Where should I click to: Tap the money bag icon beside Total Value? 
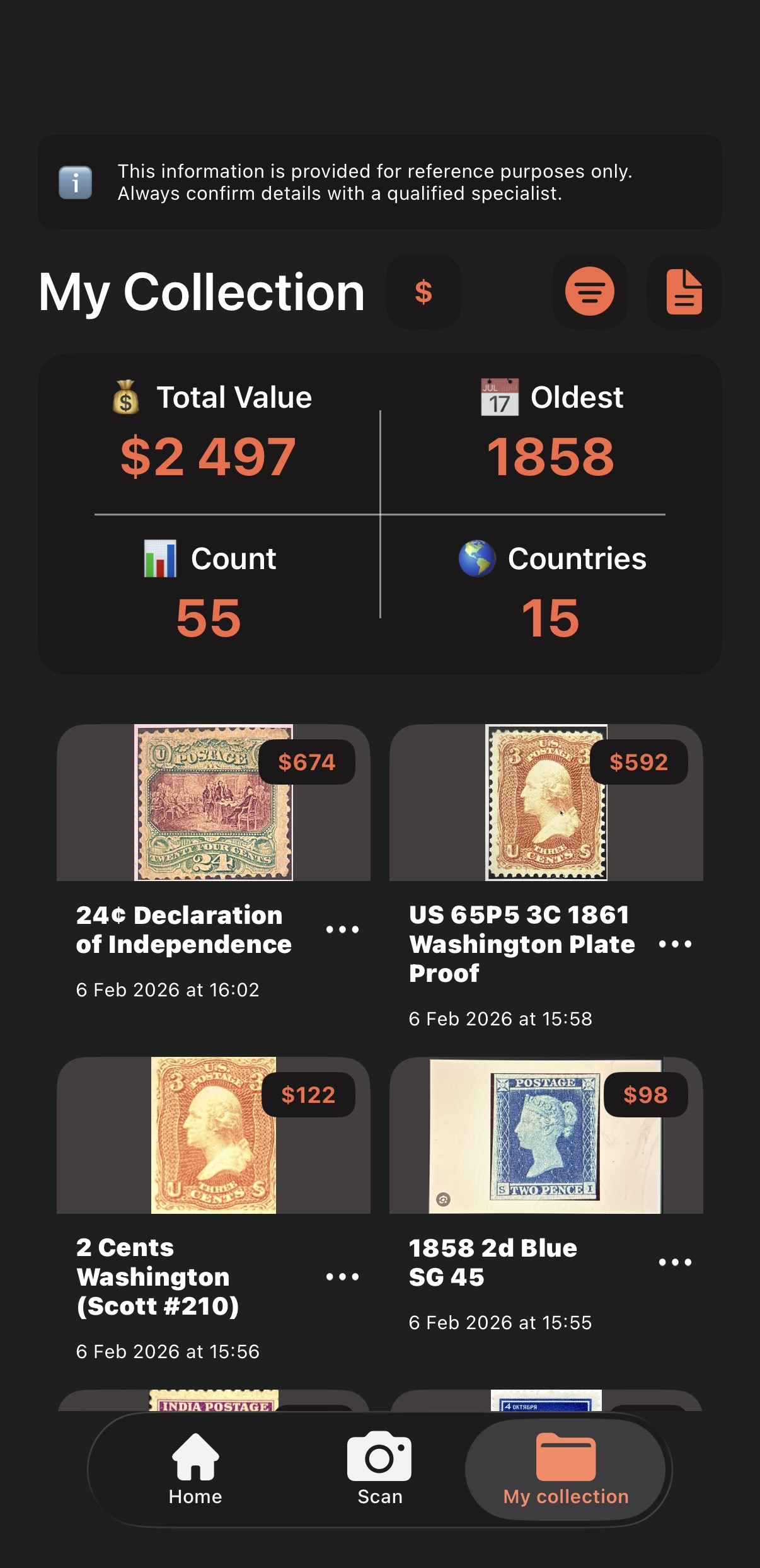pyautogui.click(x=125, y=397)
